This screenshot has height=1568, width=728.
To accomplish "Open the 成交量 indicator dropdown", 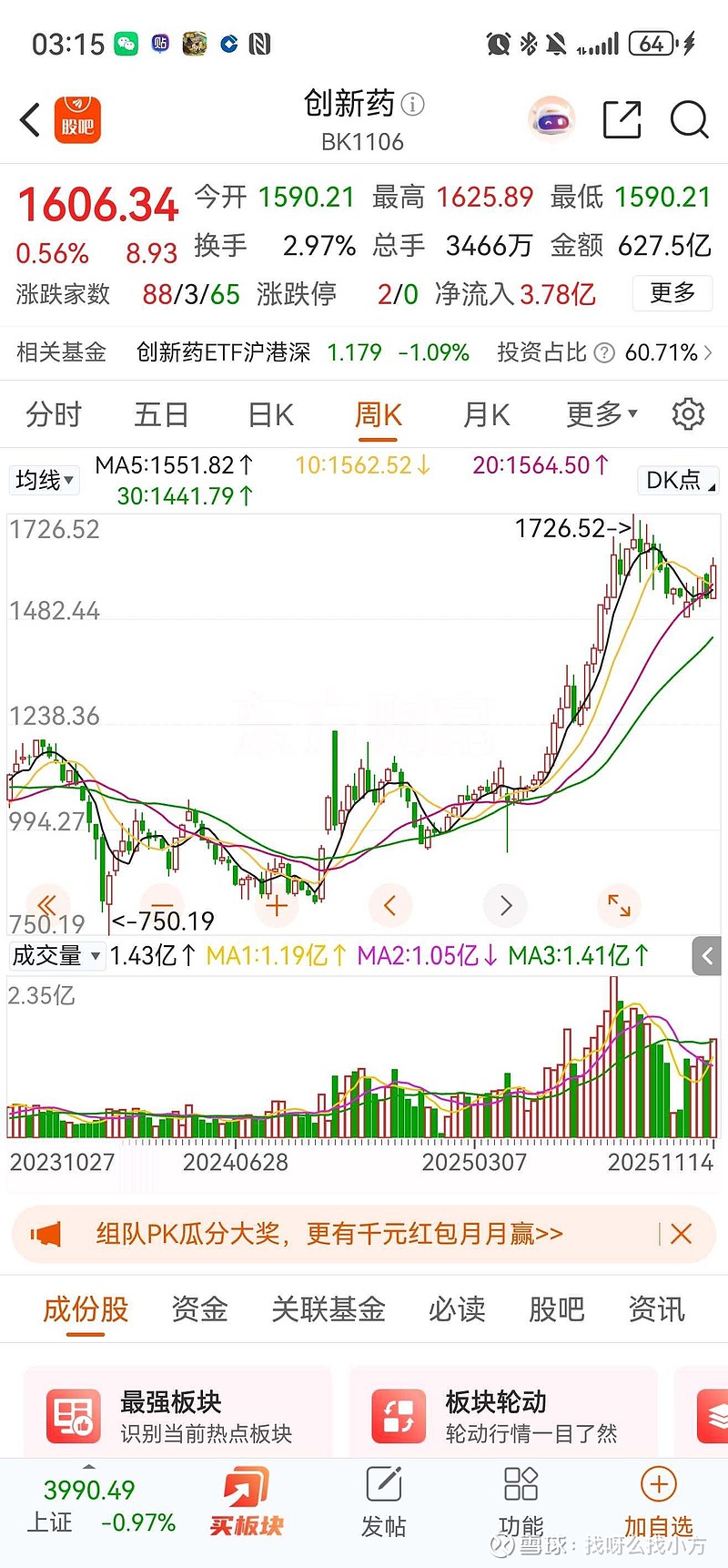I will [x=56, y=956].
